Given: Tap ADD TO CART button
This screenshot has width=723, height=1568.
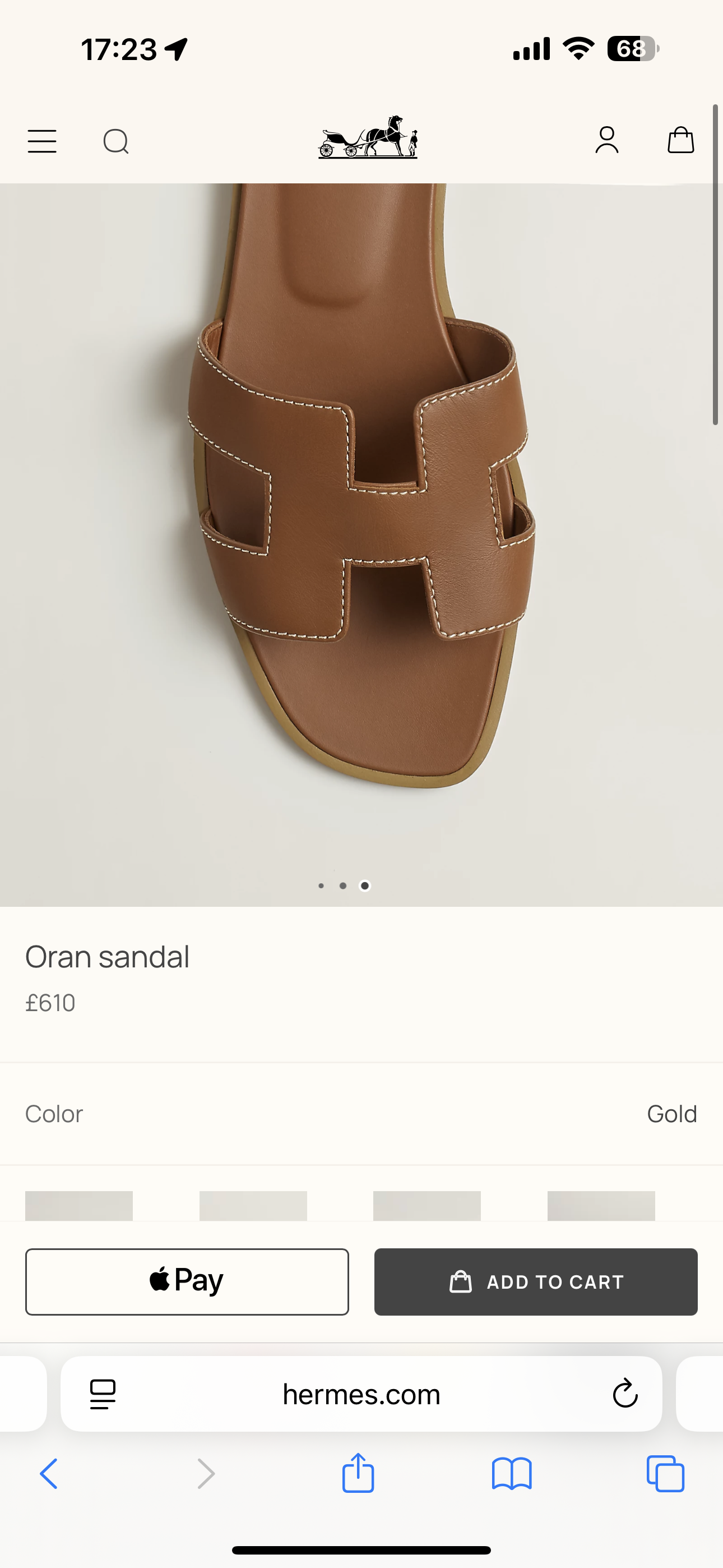Looking at the screenshot, I should [536, 1281].
